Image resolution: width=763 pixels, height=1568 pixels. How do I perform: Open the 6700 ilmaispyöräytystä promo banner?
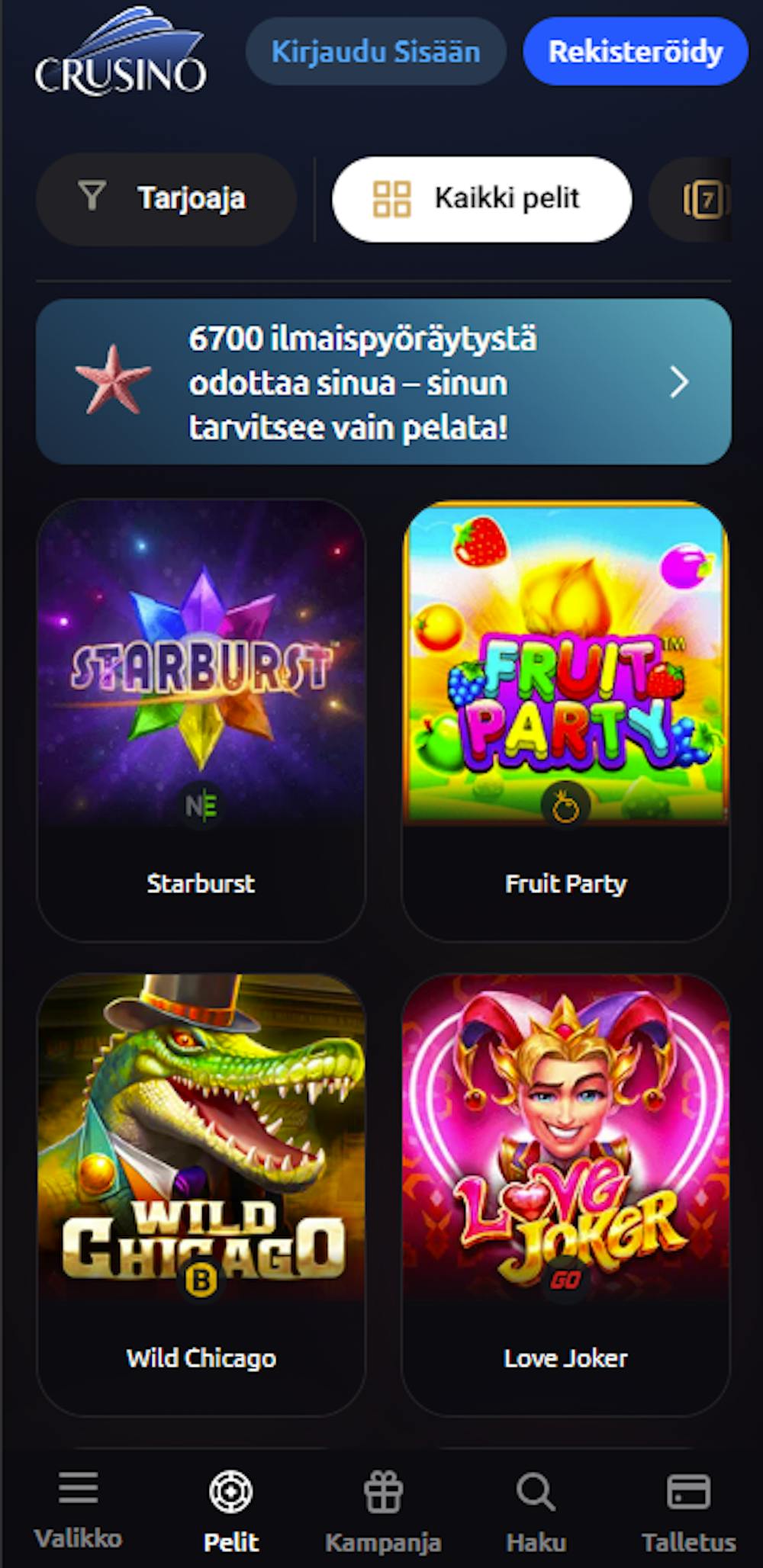(383, 382)
